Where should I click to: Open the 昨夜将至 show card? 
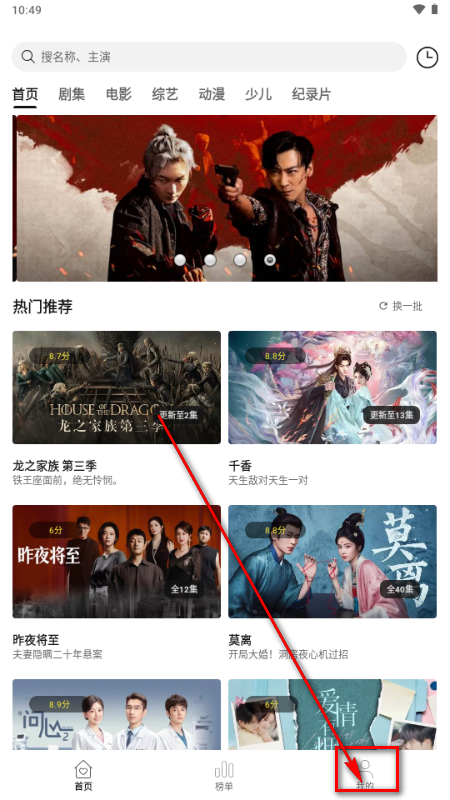(x=117, y=582)
